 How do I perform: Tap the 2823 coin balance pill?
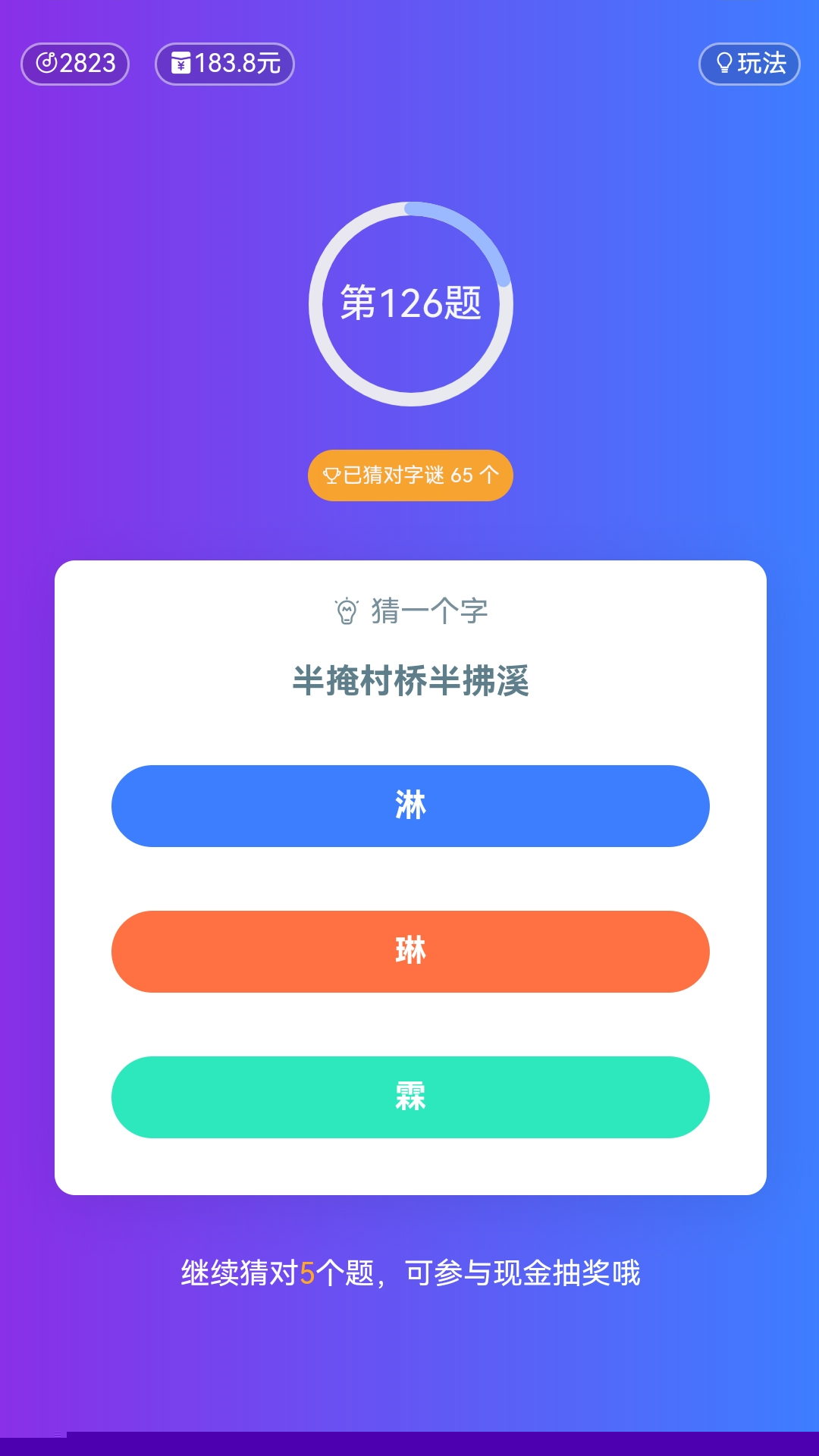point(75,64)
